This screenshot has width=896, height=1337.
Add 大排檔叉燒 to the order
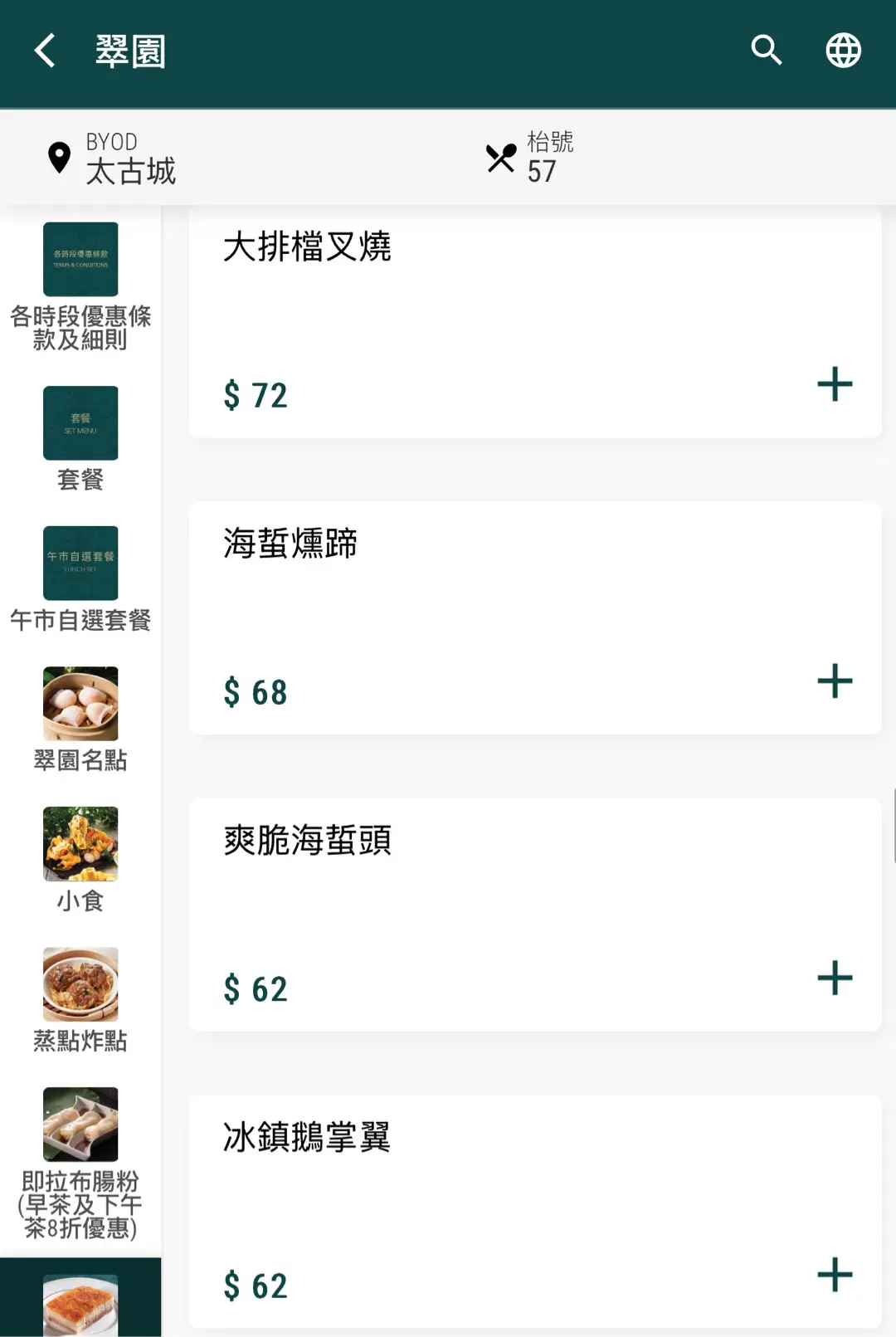(x=835, y=384)
